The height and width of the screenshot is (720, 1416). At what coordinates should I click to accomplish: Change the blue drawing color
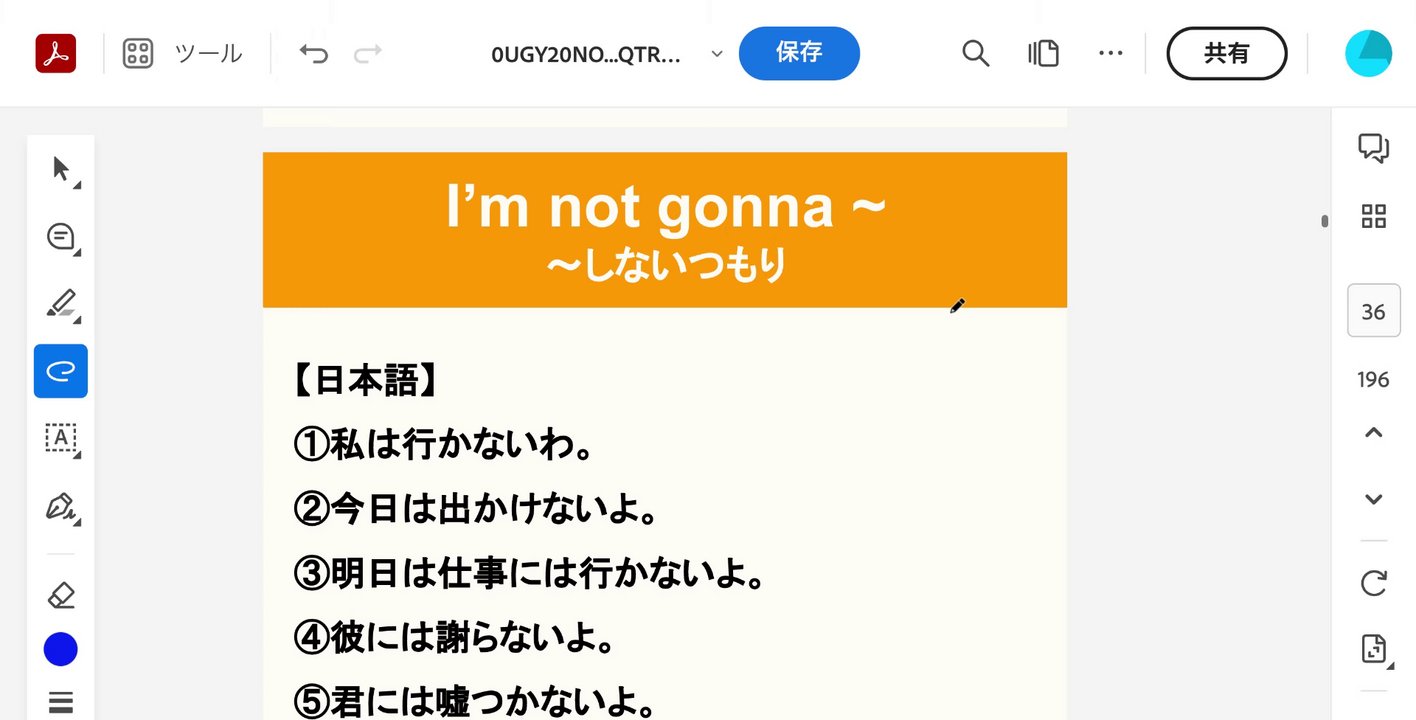61,649
